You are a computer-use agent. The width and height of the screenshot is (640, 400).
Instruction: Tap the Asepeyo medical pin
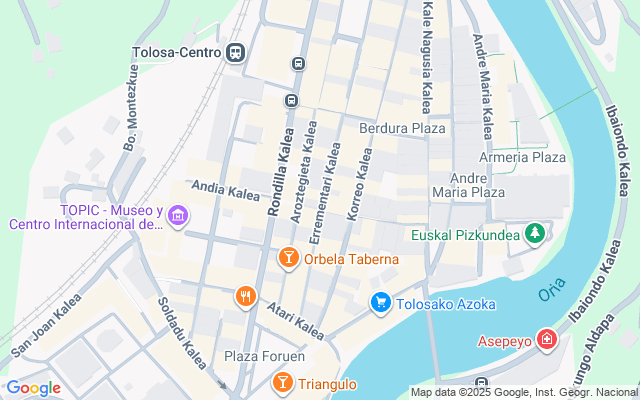coord(547,340)
